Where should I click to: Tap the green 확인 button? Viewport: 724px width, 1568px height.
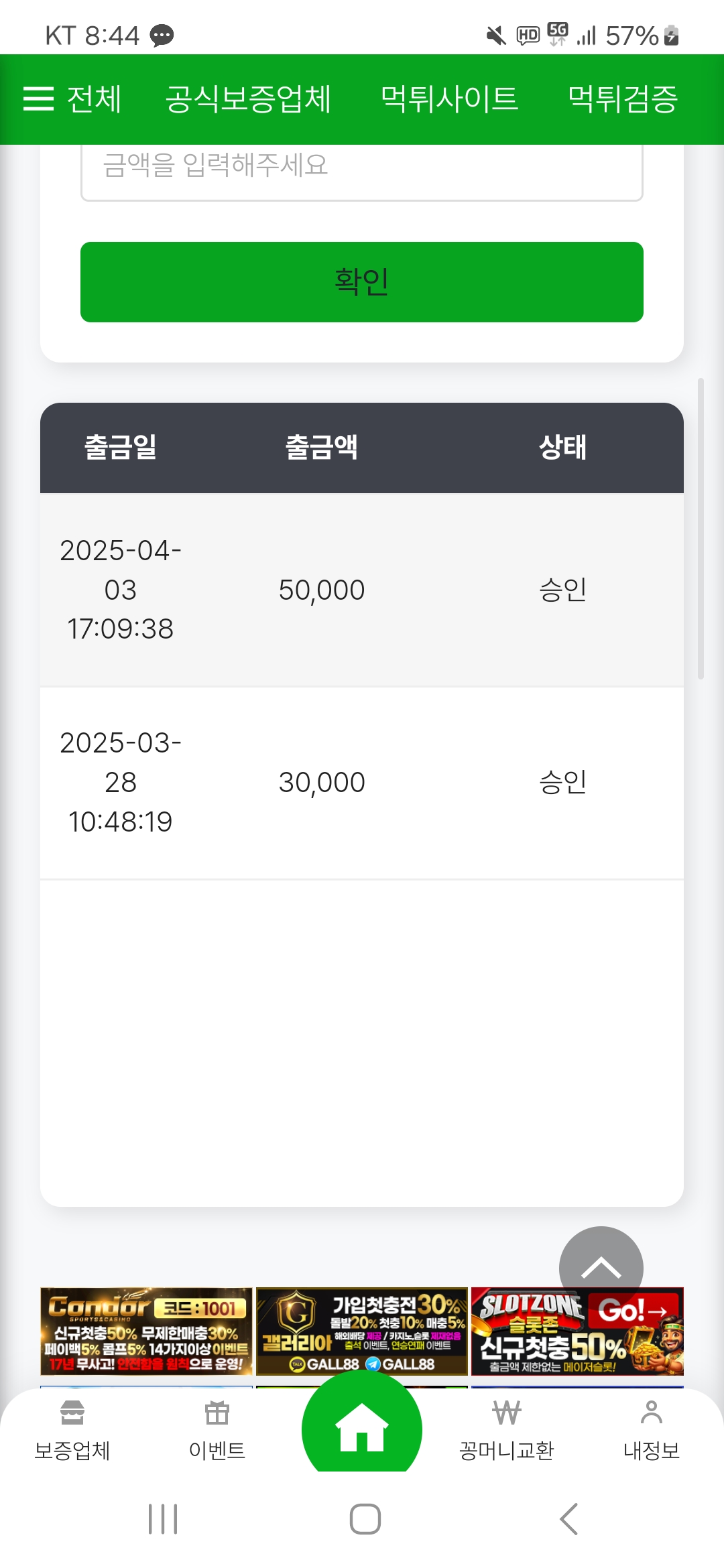pos(362,282)
